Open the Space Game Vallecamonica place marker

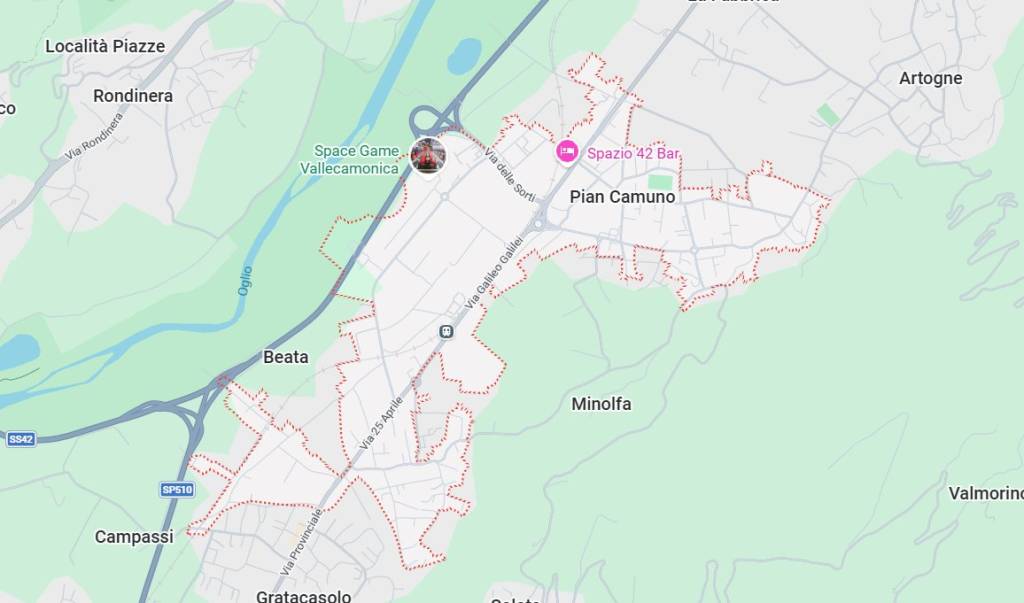427,155
